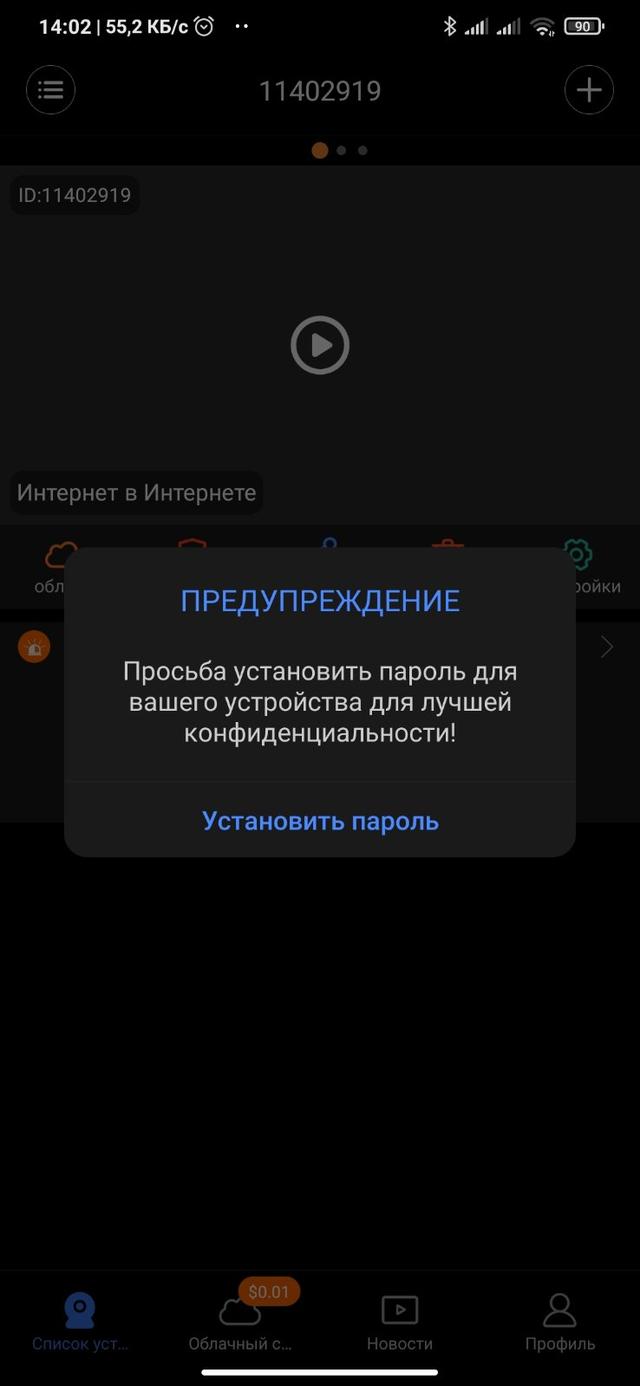Play the camera 11402919 video feed

[x=320, y=345]
